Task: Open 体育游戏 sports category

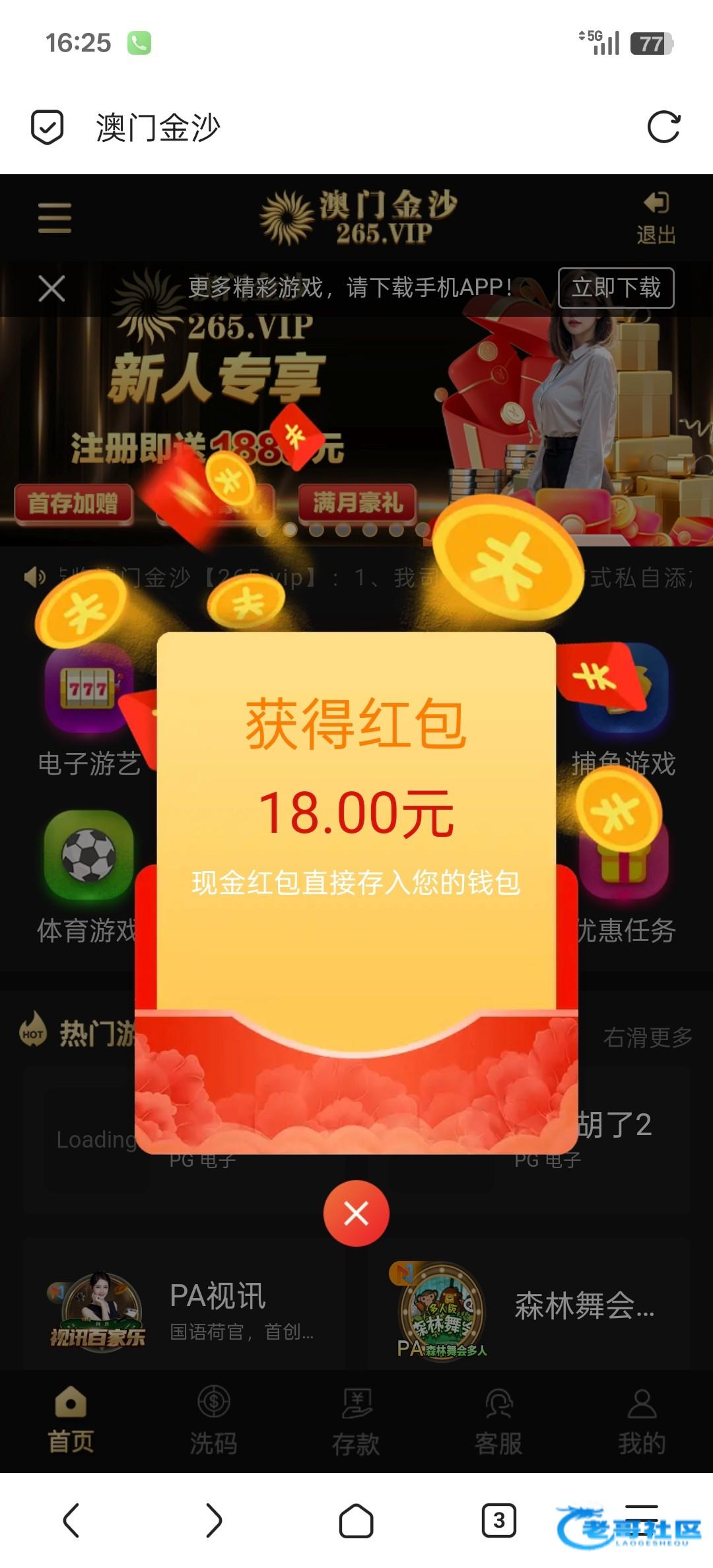Action: point(88,871)
